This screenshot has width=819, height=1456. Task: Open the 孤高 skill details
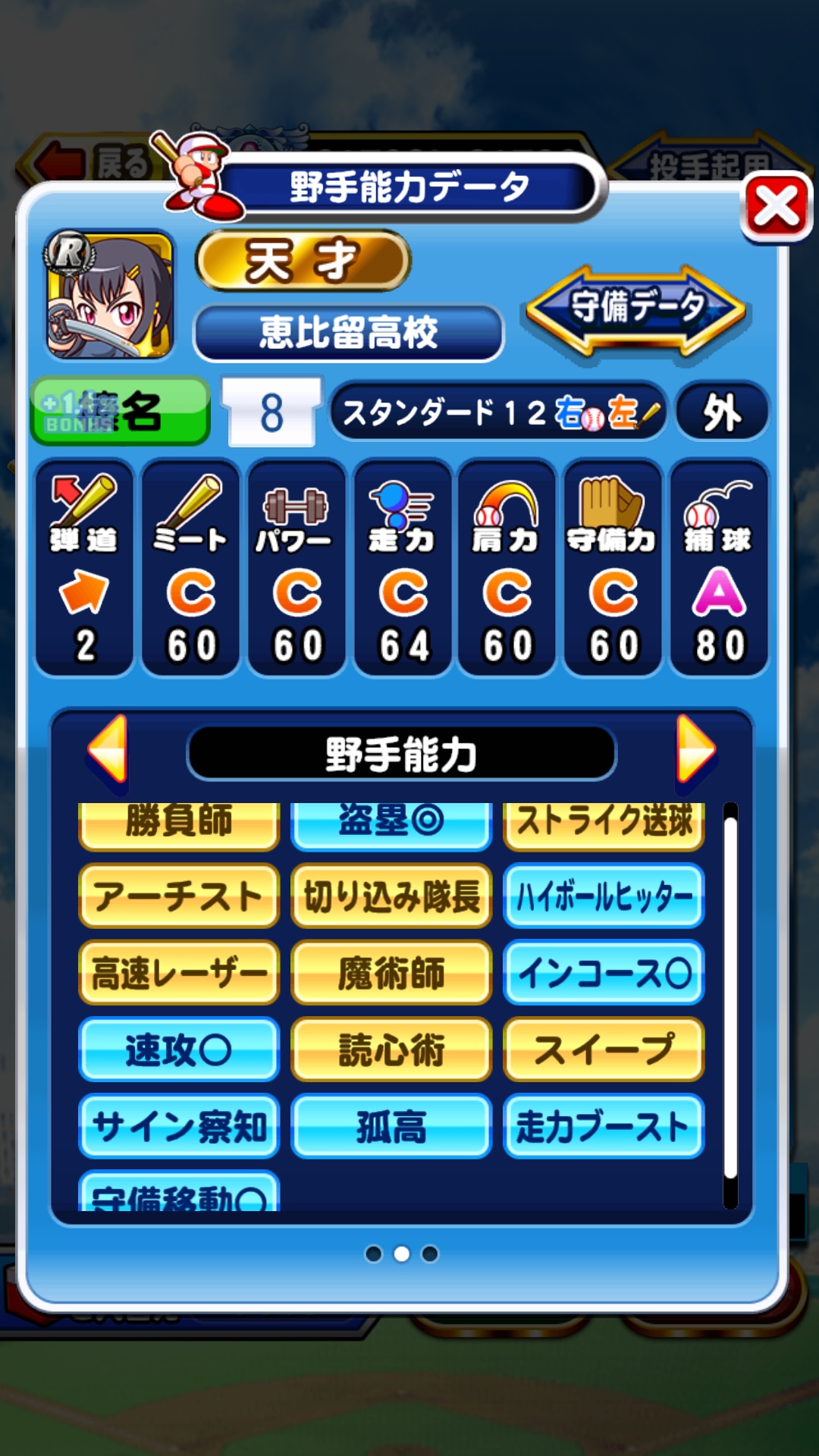pos(391,1127)
